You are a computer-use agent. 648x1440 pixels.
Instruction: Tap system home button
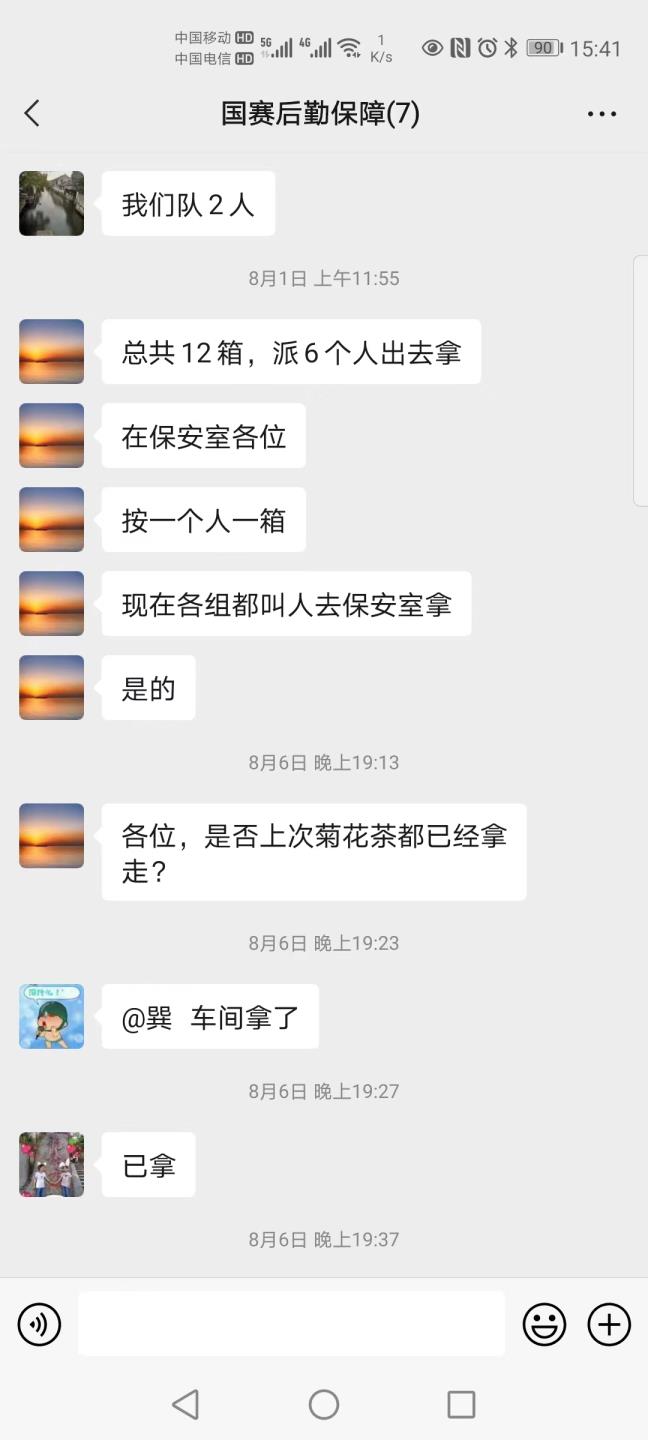coord(324,1404)
